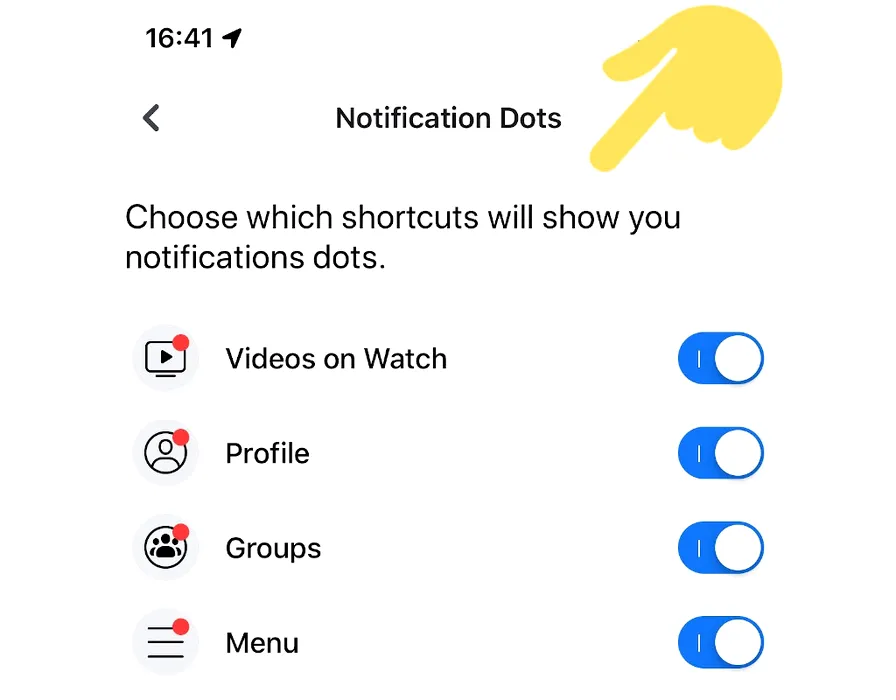
Task: Turn off the Profile notification dot
Action: click(720, 454)
